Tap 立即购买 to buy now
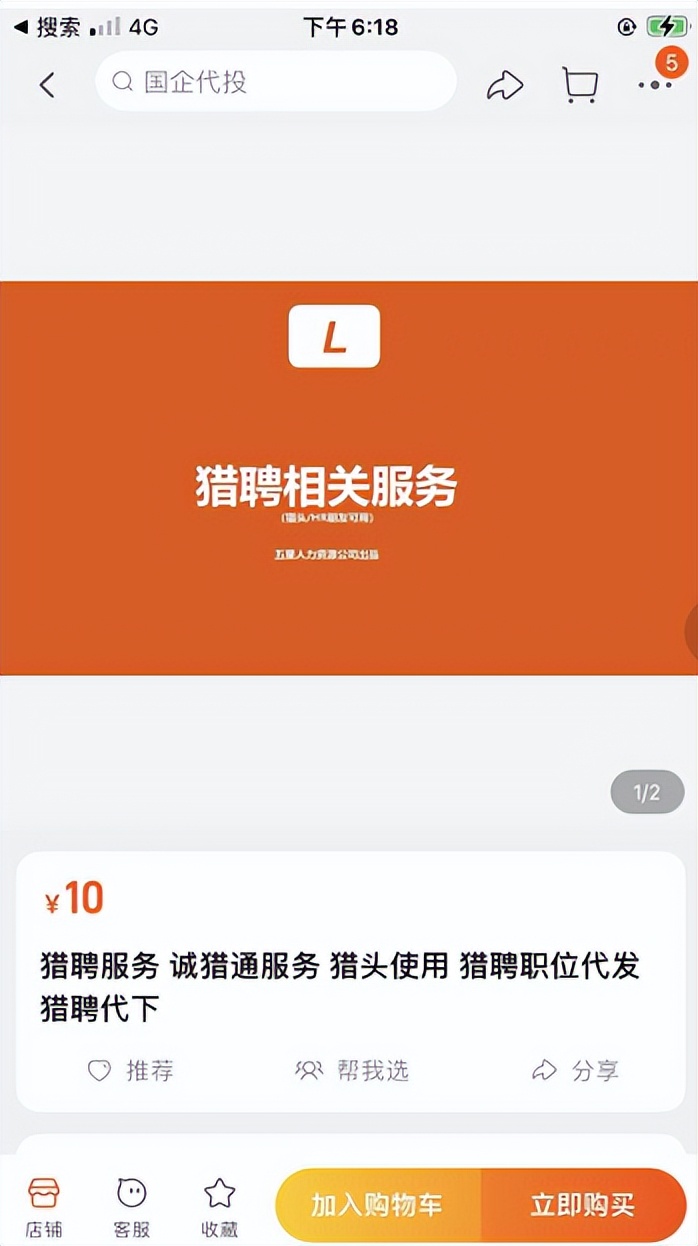 [584, 1205]
